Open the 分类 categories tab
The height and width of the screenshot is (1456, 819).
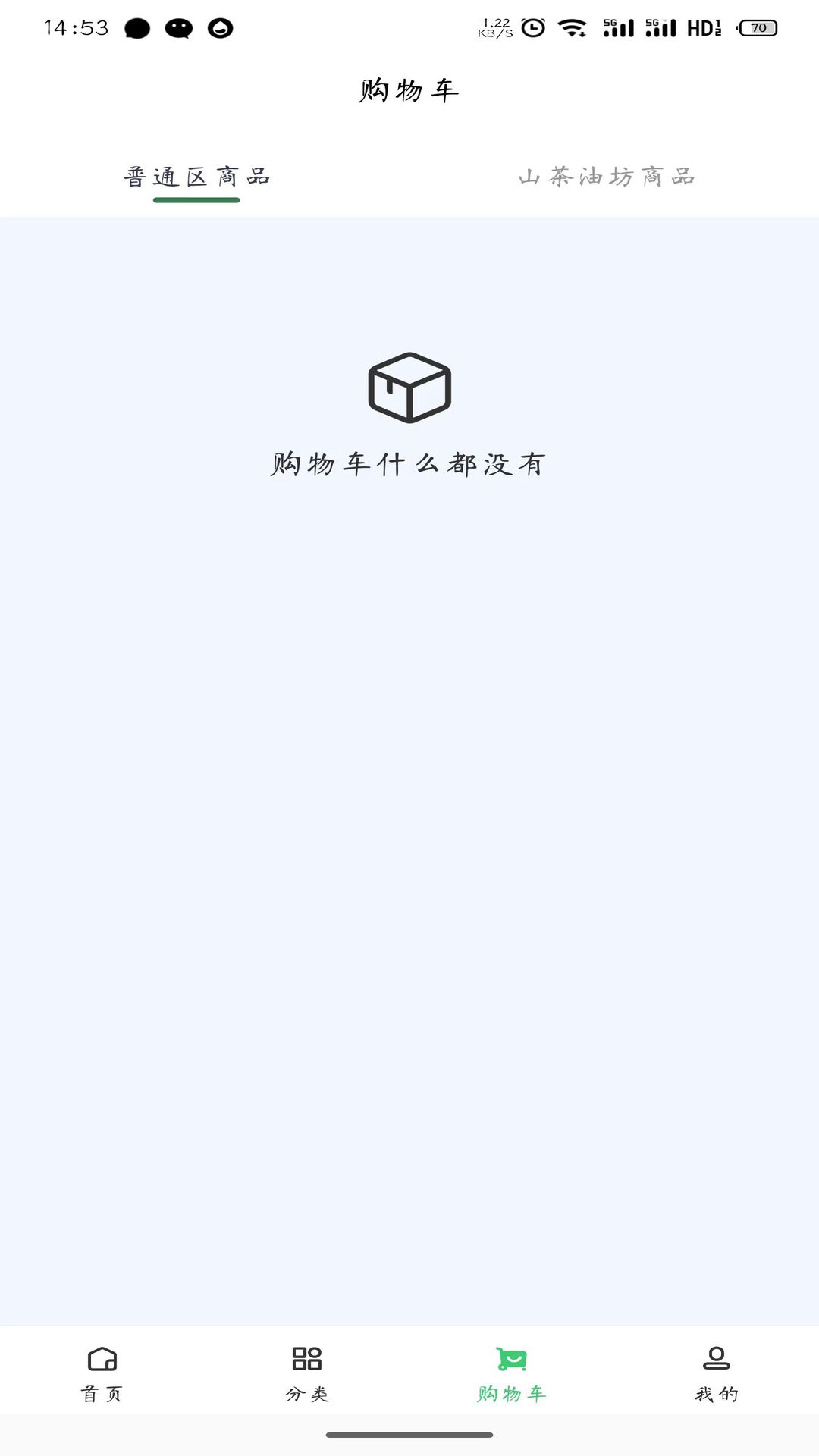pyautogui.click(x=307, y=1374)
